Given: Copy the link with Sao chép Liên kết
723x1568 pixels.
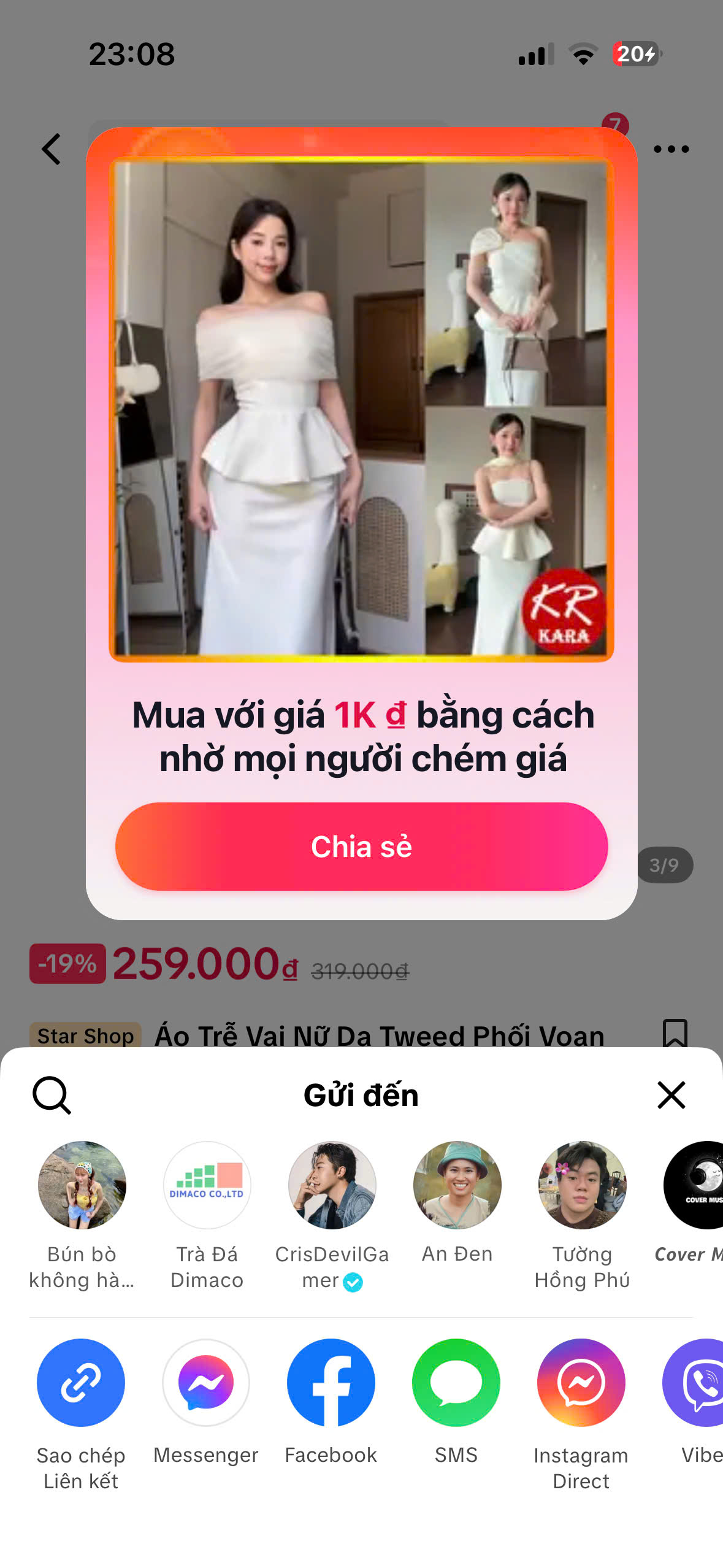Looking at the screenshot, I should coord(81,1383).
